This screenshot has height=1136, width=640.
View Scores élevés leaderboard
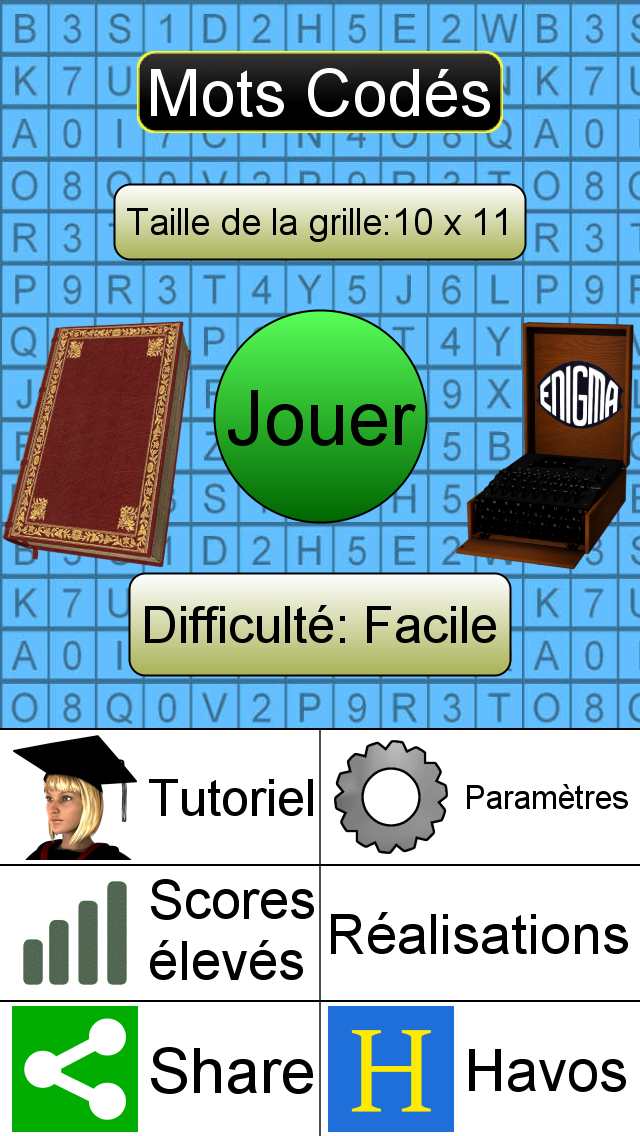(x=160, y=932)
